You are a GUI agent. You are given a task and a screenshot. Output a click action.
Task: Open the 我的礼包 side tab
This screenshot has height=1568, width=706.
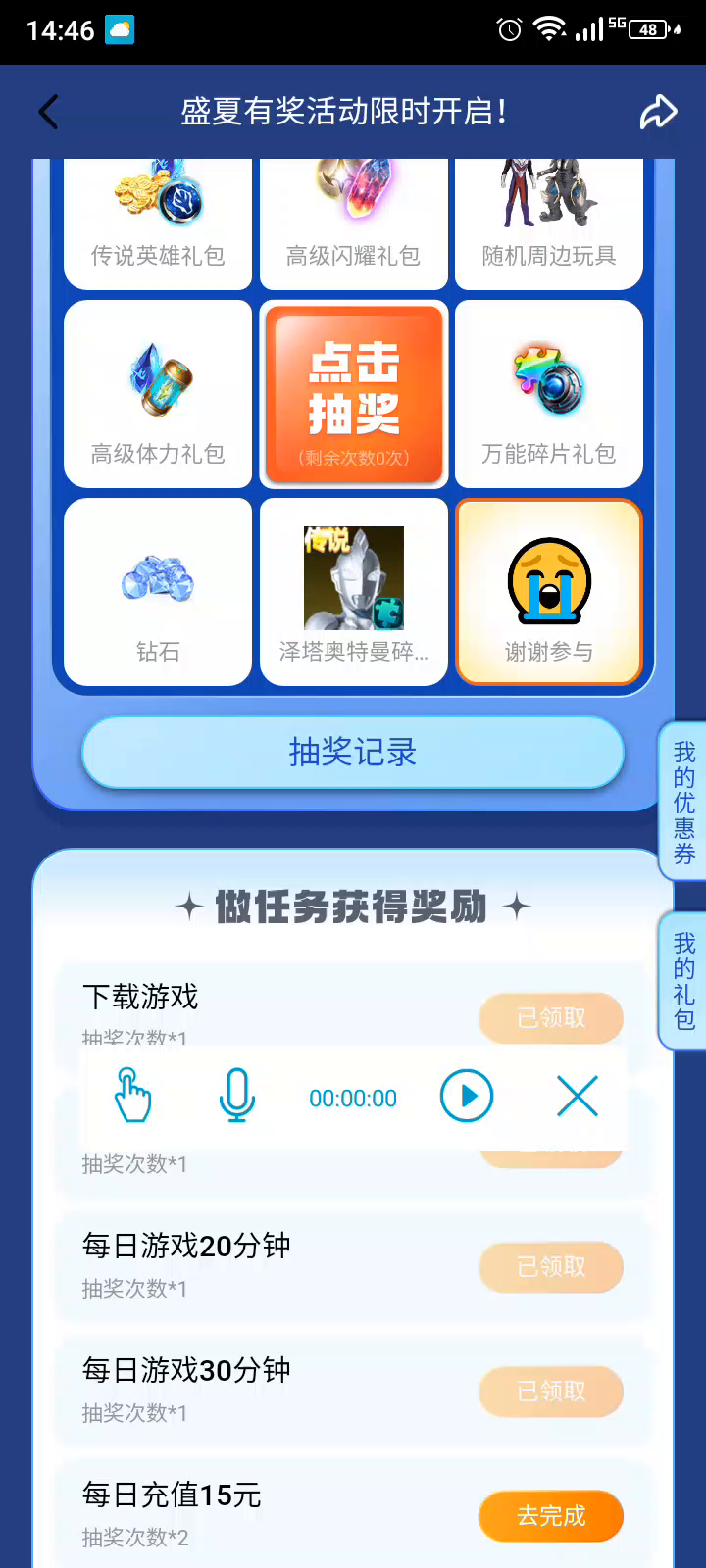(x=684, y=981)
